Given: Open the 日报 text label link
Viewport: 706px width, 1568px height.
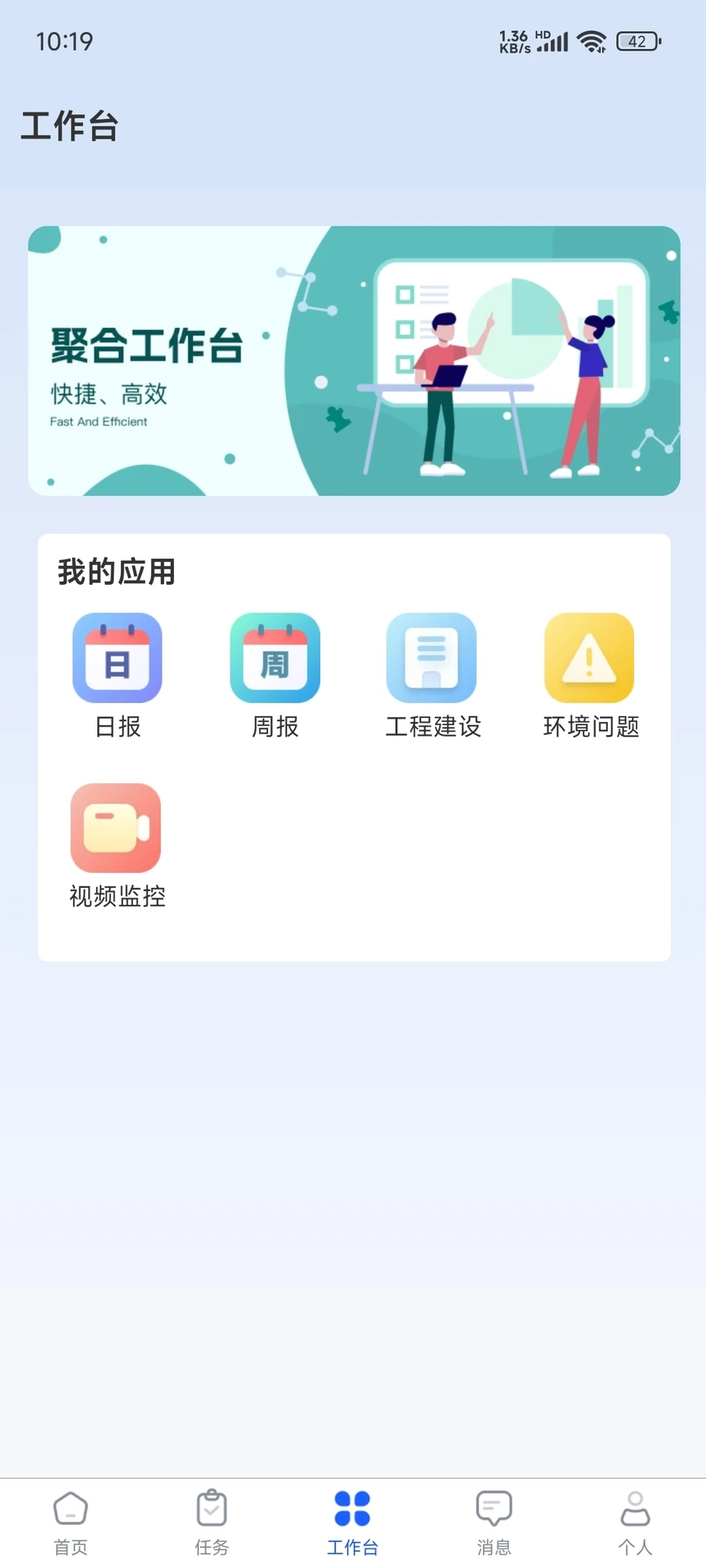Looking at the screenshot, I should point(117,727).
